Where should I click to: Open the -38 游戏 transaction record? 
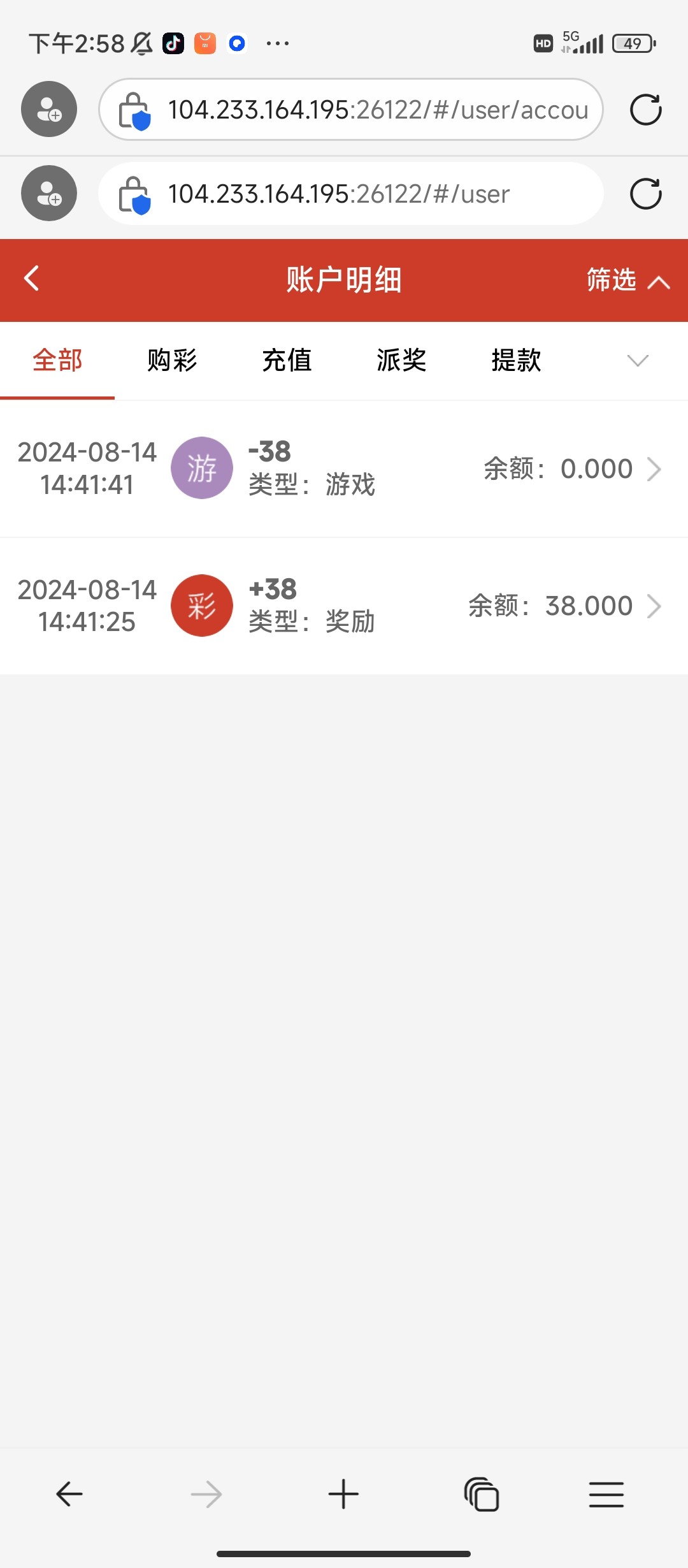[x=344, y=468]
